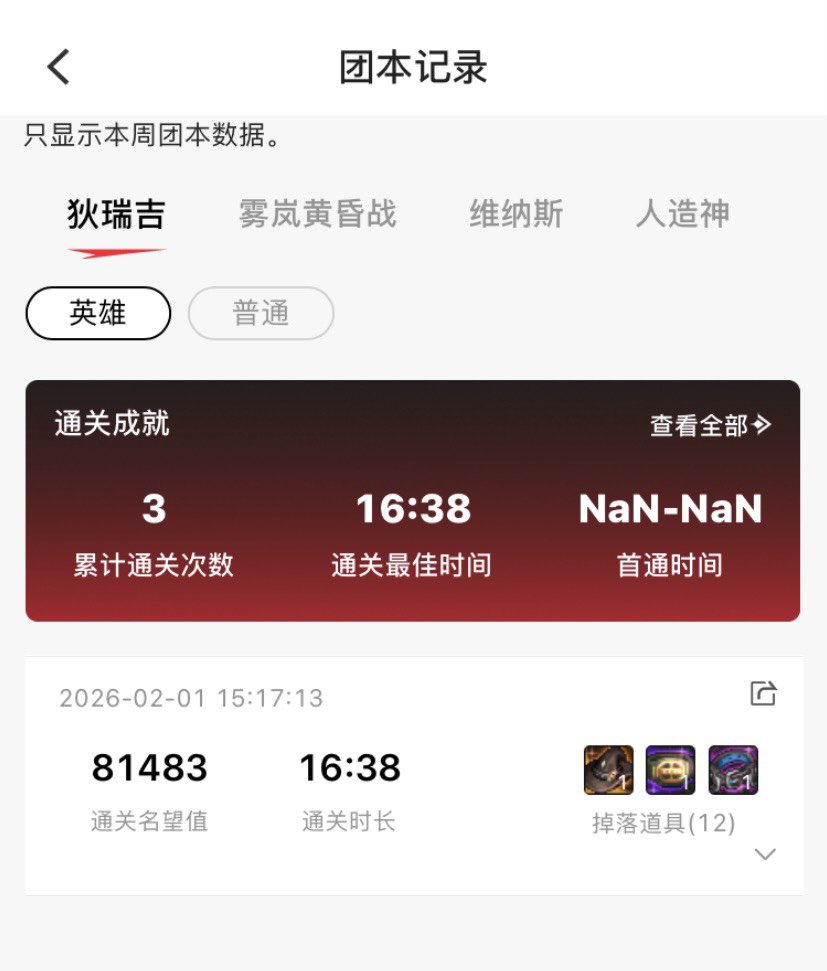Switch to the 人造神 tab

click(683, 213)
